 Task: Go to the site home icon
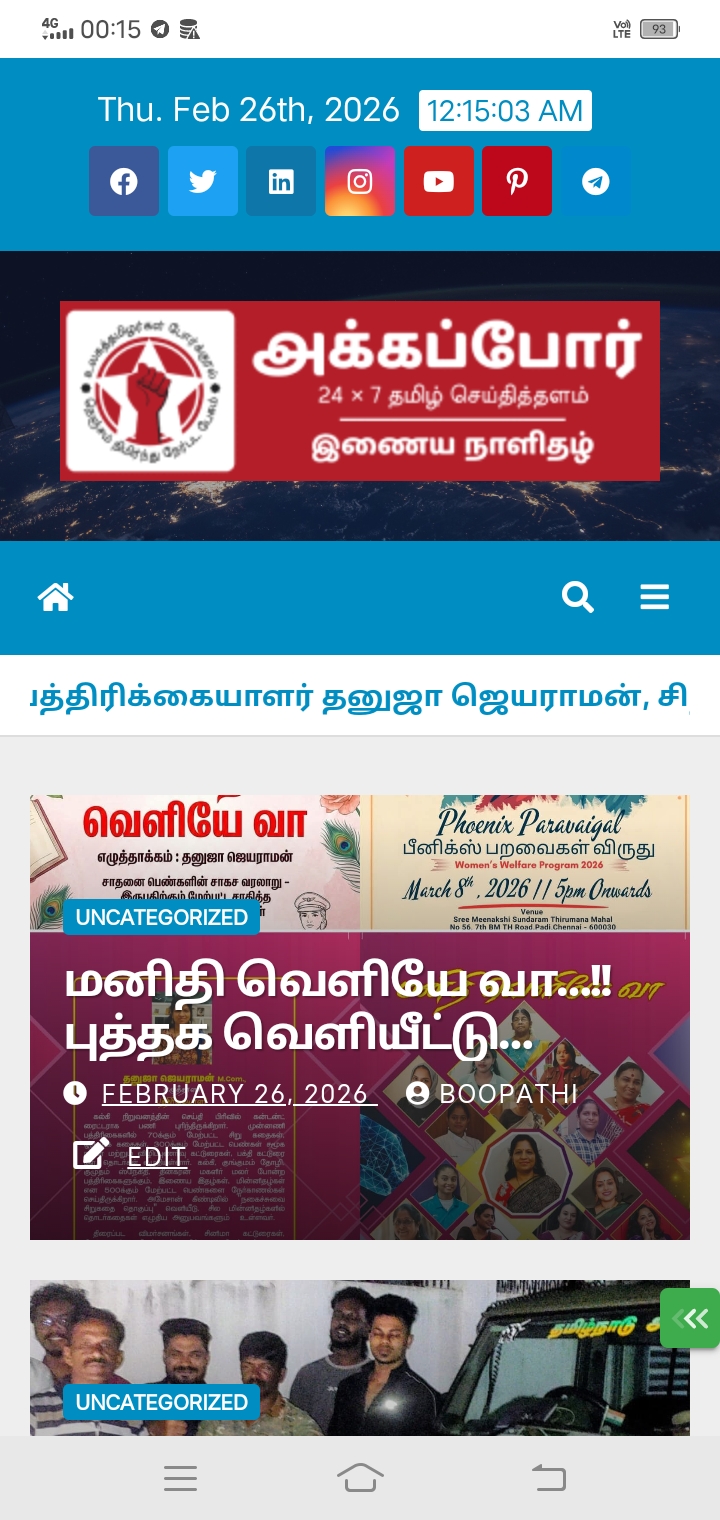(x=56, y=597)
